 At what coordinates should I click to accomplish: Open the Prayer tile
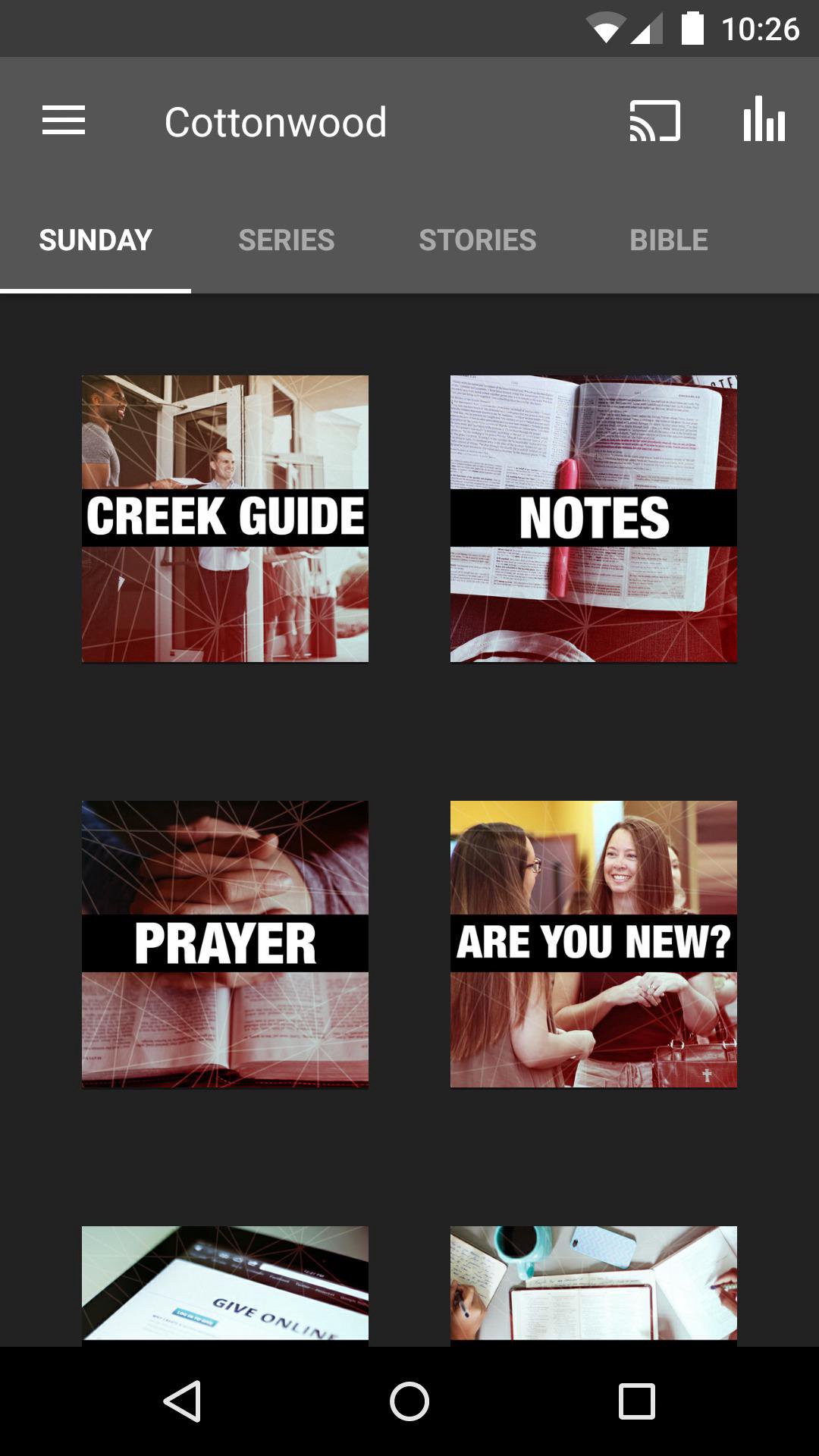225,944
